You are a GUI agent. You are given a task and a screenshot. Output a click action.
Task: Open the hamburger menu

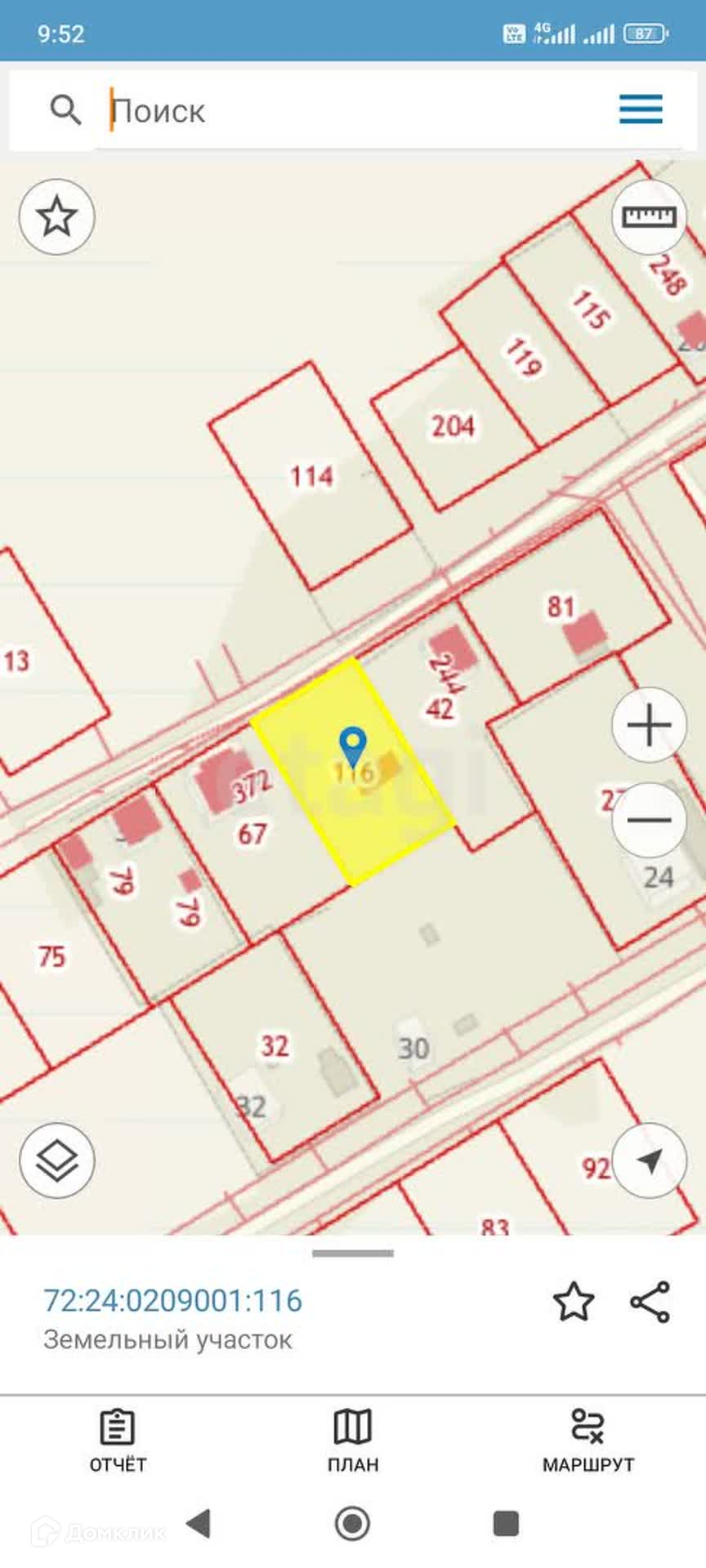(641, 109)
